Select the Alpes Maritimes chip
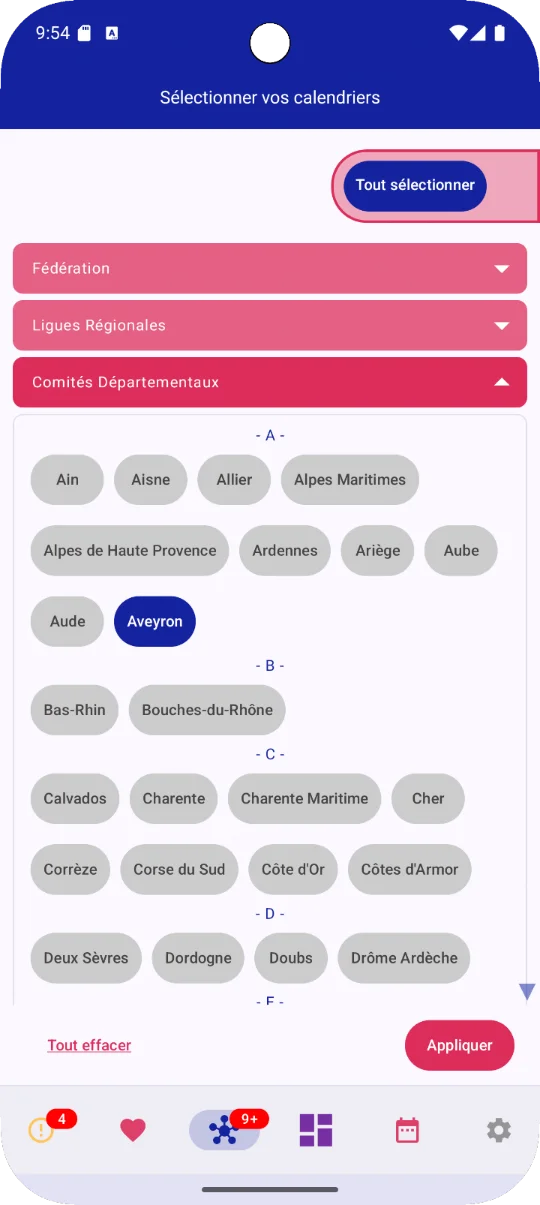 coord(350,479)
